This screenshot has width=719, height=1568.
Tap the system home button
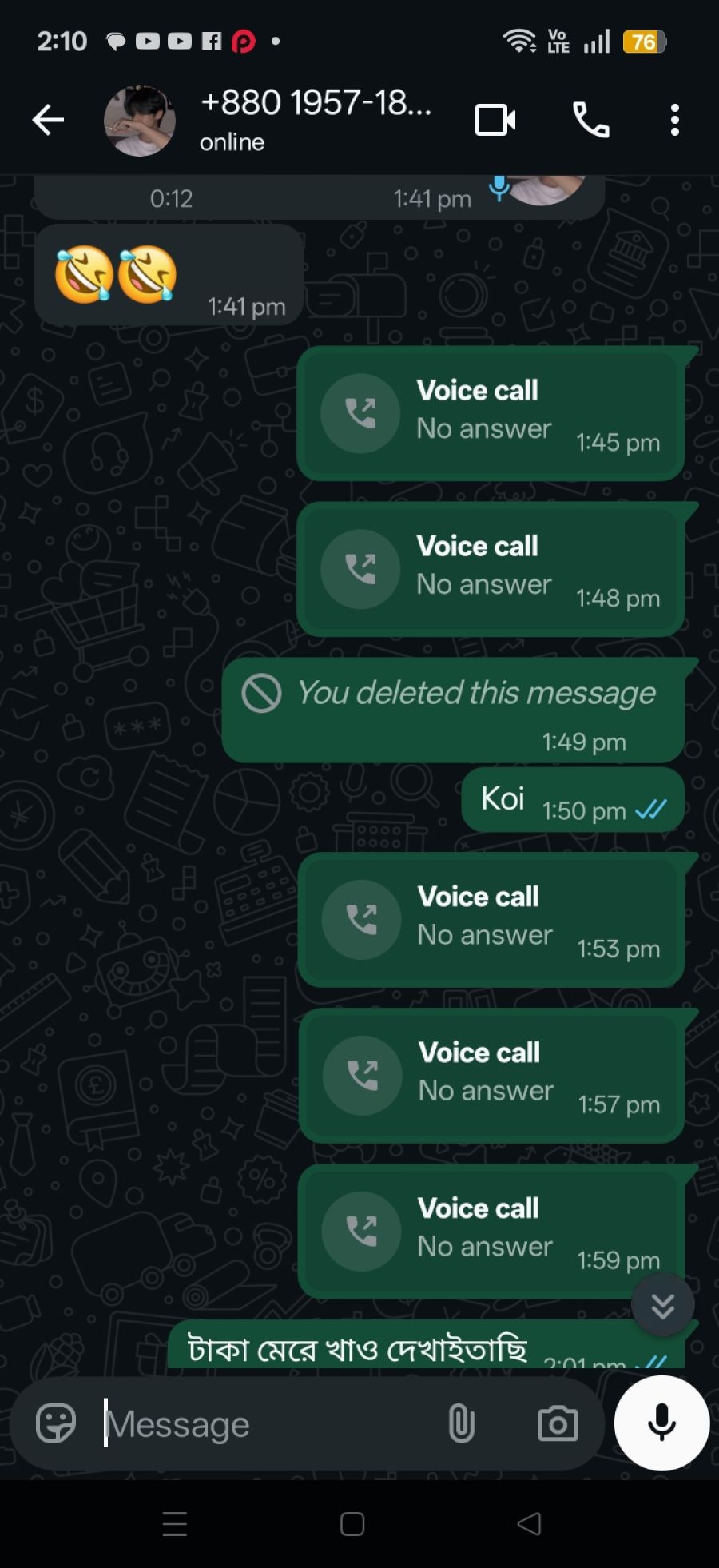tap(352, 1524)
